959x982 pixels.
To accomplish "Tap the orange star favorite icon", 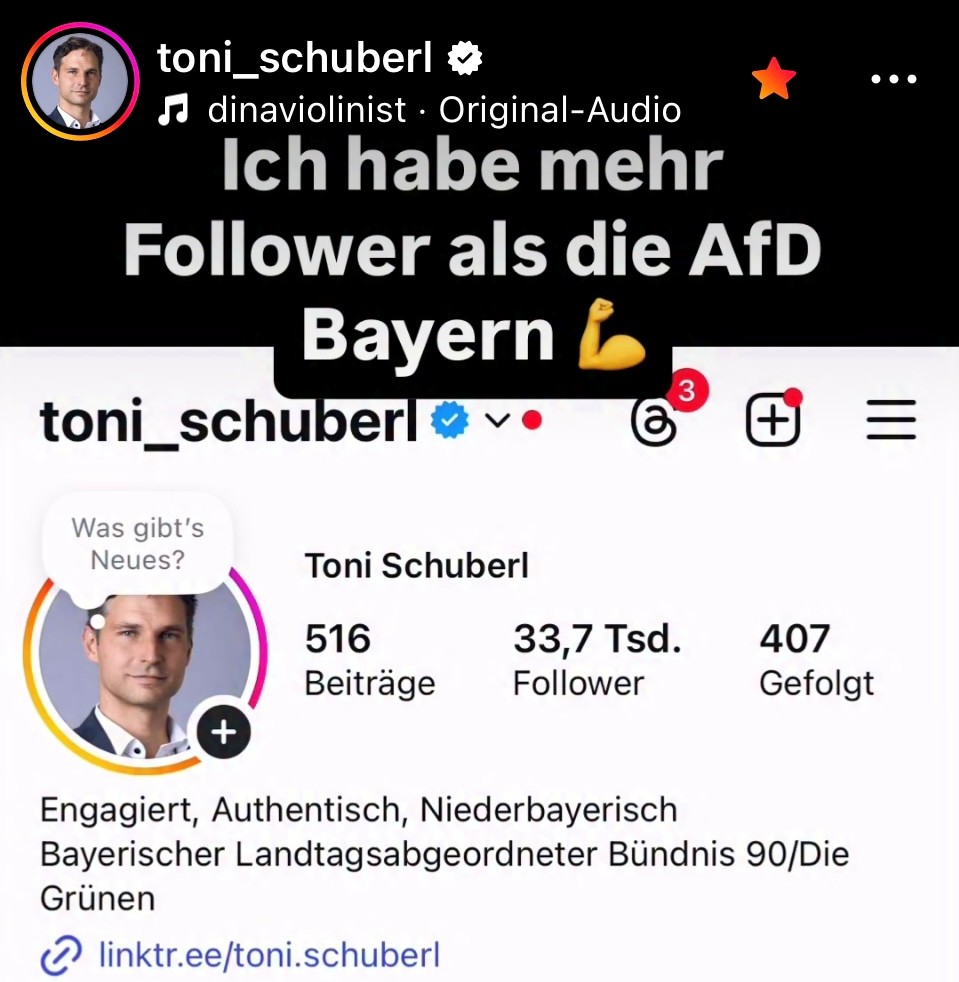I will point(775,79).
